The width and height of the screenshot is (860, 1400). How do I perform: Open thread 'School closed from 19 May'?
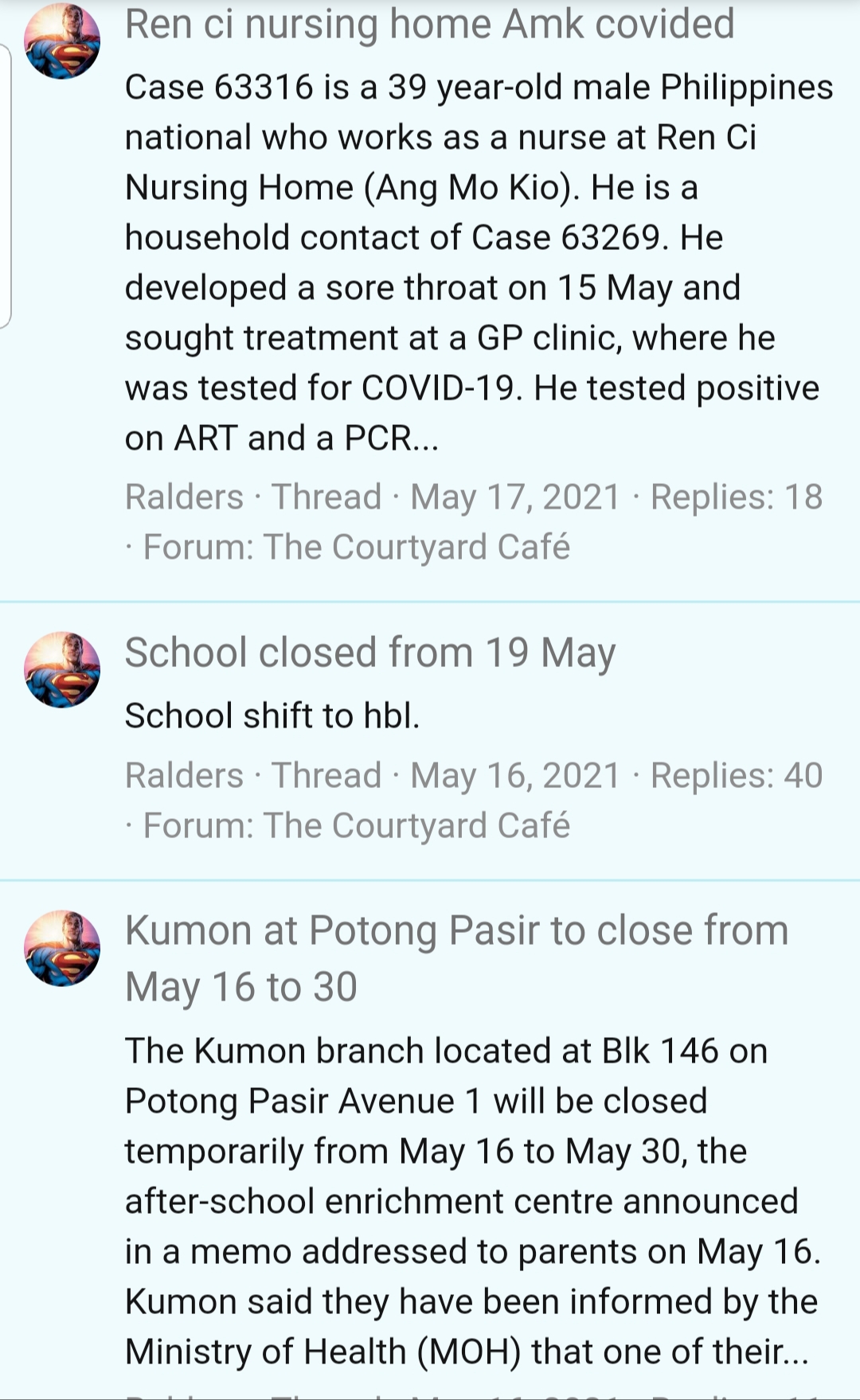[370, 653]
